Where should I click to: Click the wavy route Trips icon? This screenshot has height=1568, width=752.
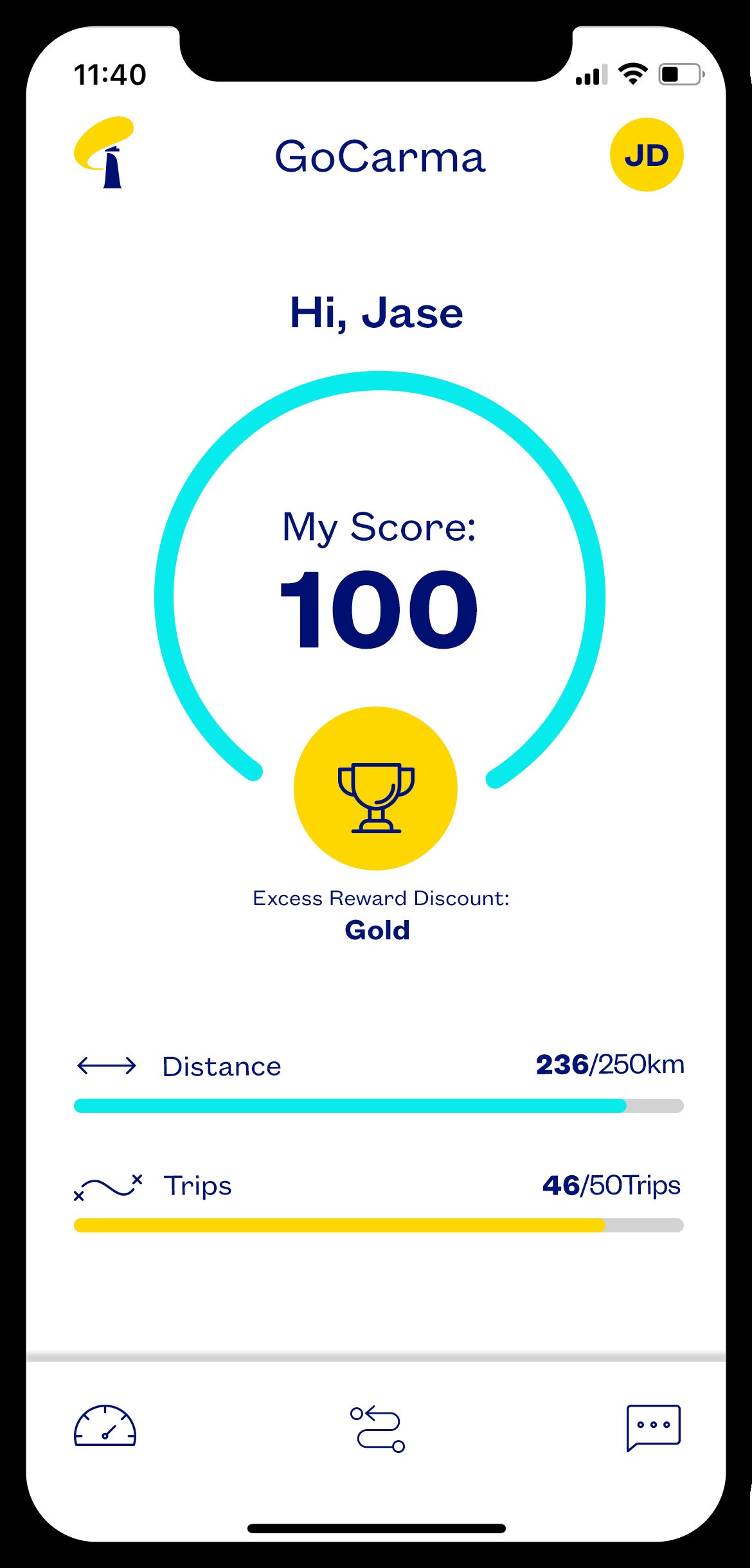tap(107, 1185)
